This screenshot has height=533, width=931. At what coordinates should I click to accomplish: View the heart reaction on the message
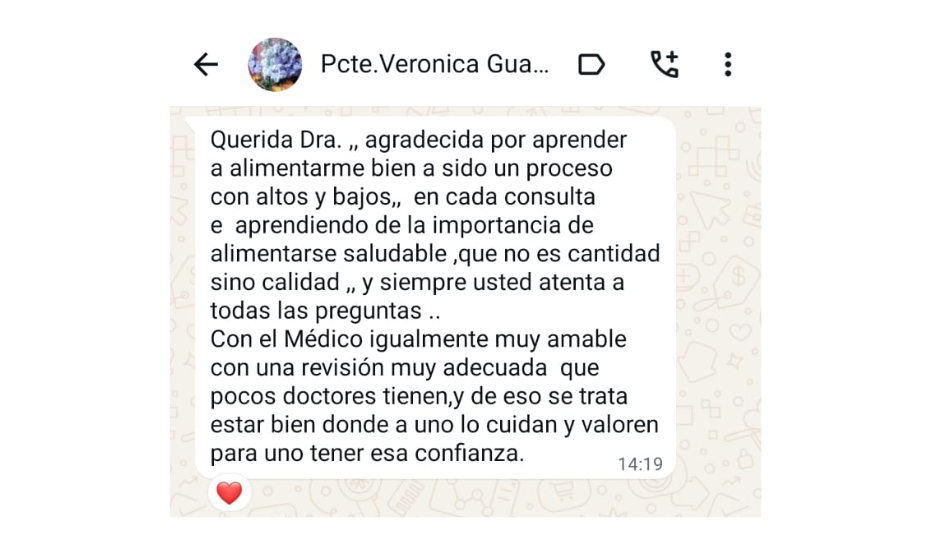(230, 492)
